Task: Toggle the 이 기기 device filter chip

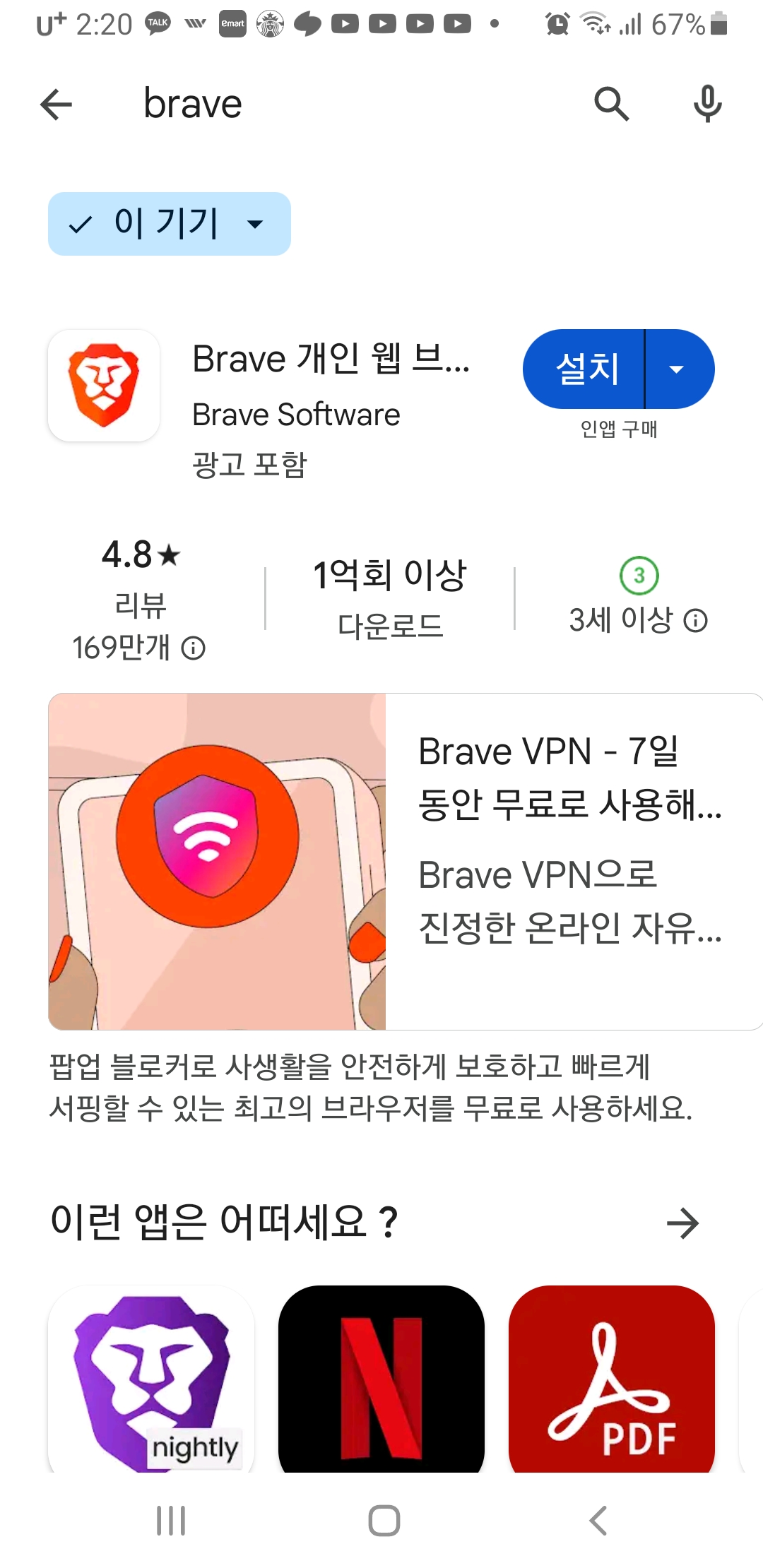Action: pyautogui.click(x=168, y=225)
